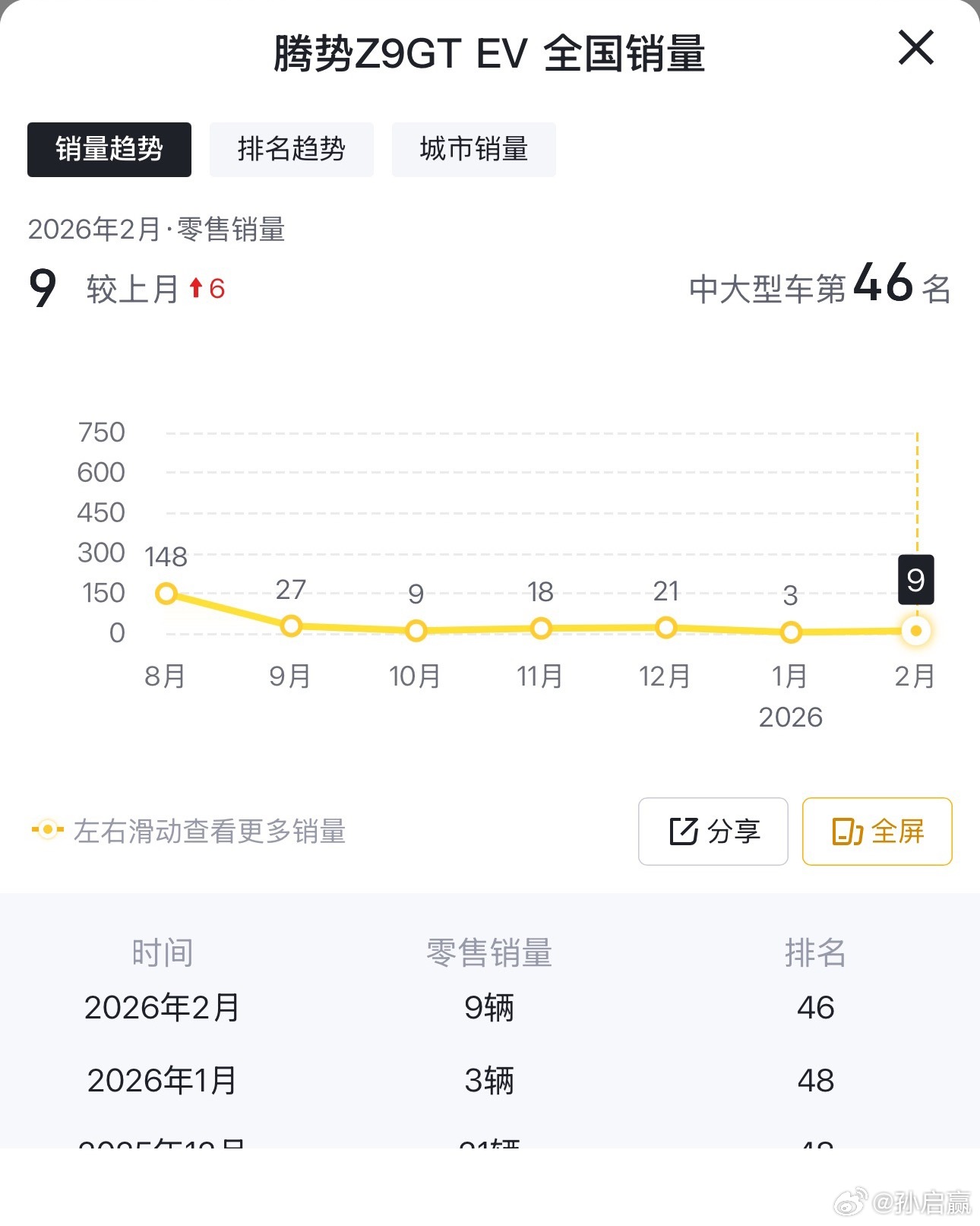Select the October data point showing 9
Image resolution: width=980 pixels, height=1226 pixels.
click(415, 630)
